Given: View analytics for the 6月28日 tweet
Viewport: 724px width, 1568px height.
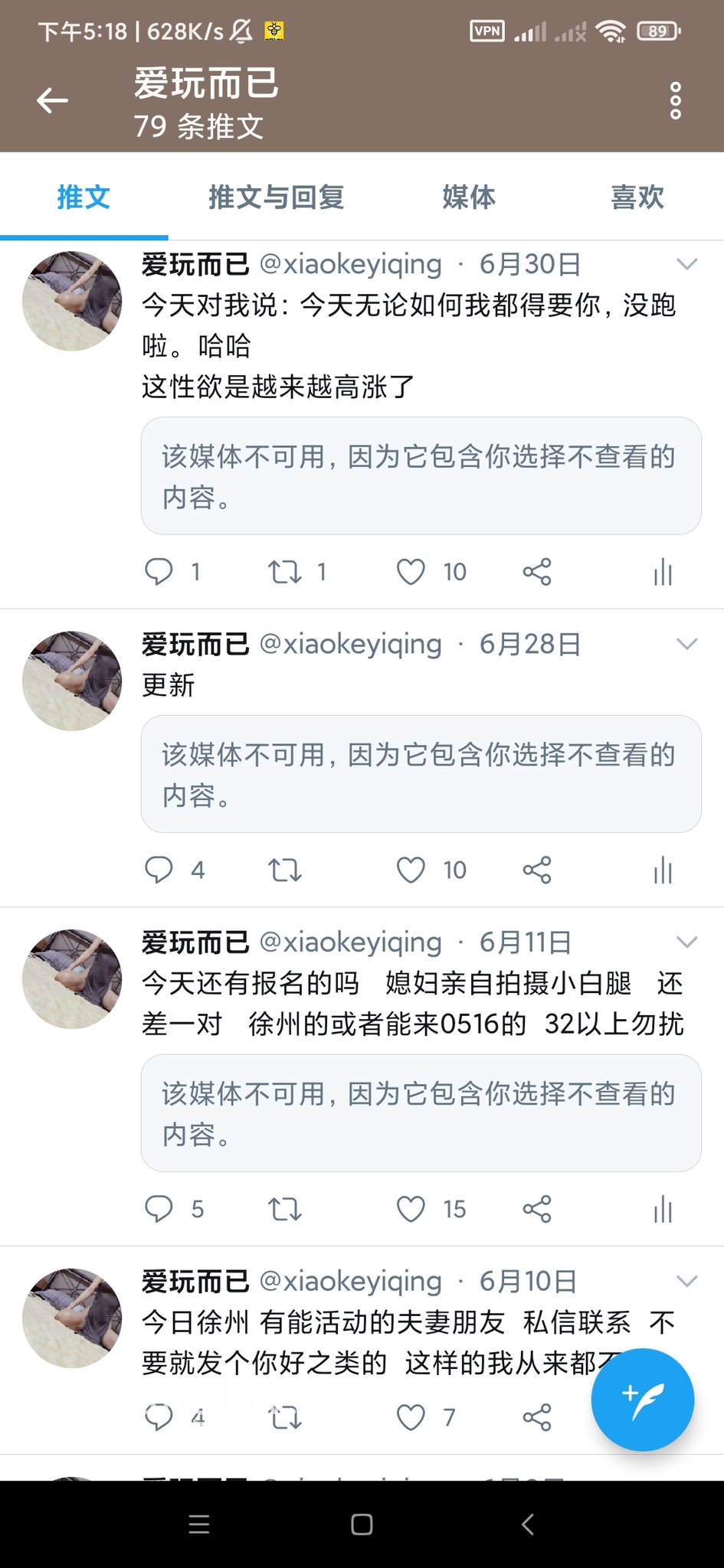Looking at the screenshot, I should tap(663, 871).
